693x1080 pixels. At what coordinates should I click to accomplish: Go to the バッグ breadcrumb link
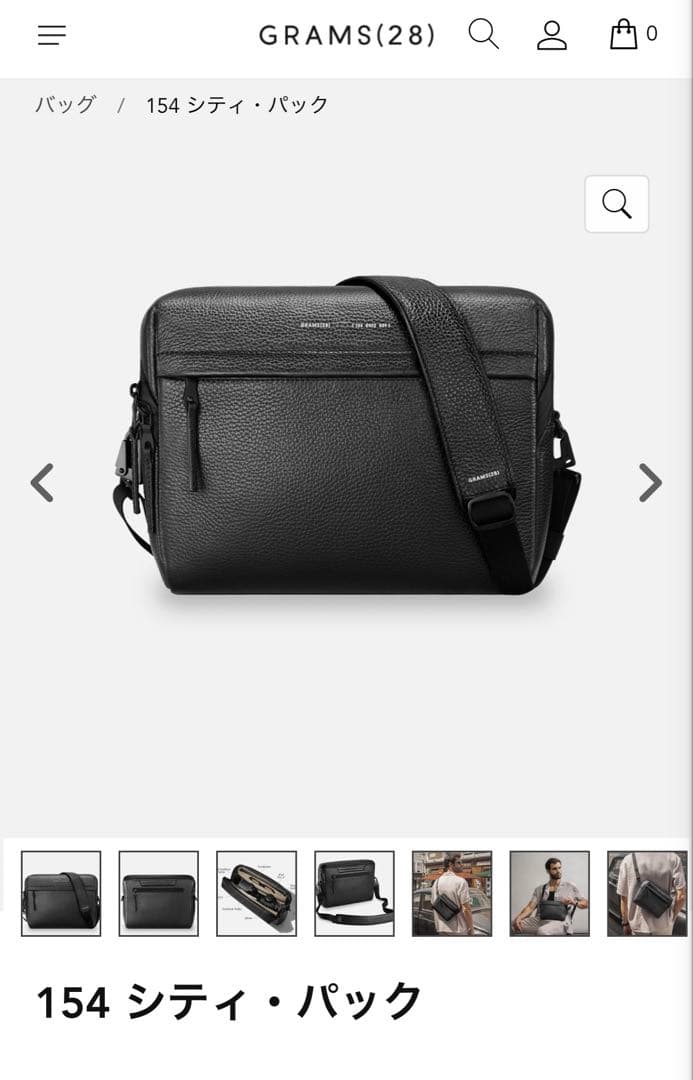pos(66,105)
